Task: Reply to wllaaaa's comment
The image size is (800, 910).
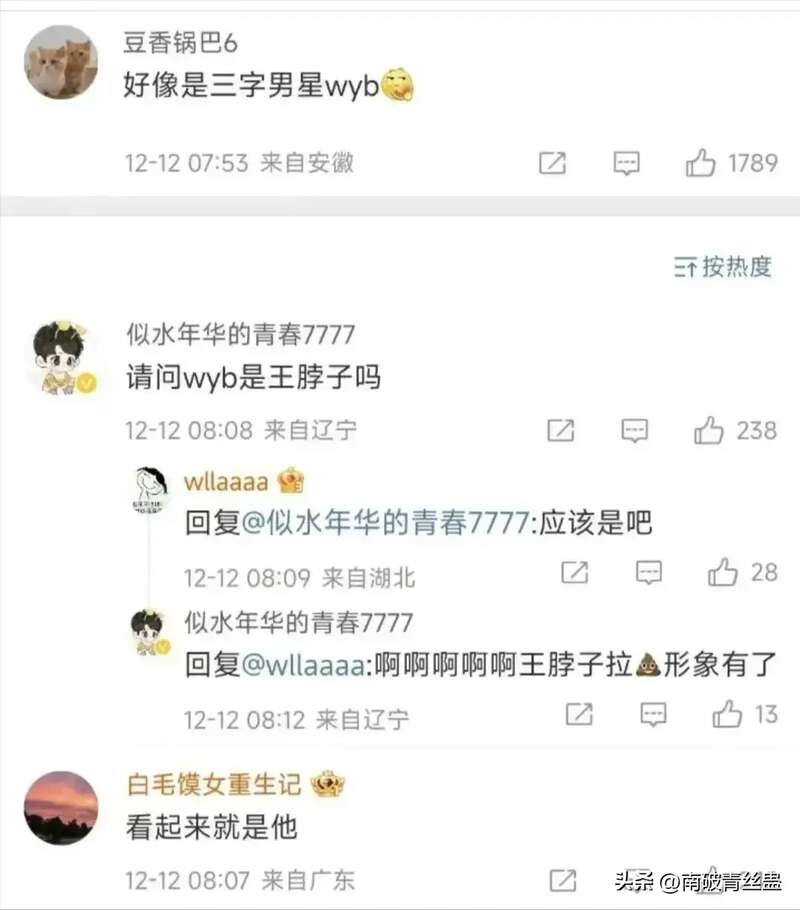Action: pos(649,572)
